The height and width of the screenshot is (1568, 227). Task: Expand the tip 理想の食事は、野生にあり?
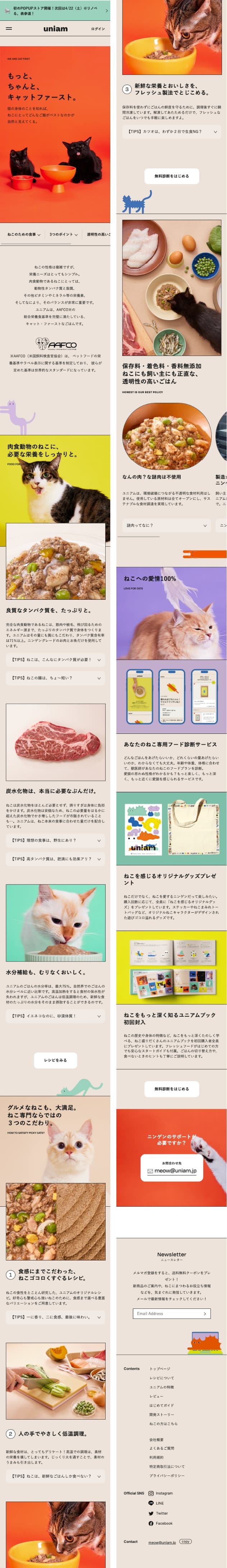(x=56, y=841)
